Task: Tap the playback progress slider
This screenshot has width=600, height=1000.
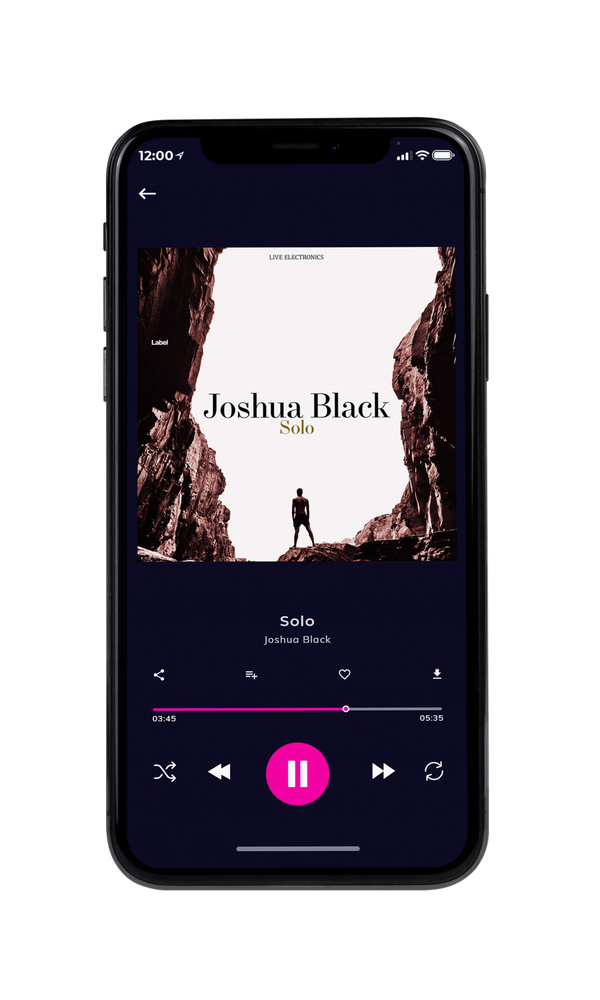Action: [297, 709]
